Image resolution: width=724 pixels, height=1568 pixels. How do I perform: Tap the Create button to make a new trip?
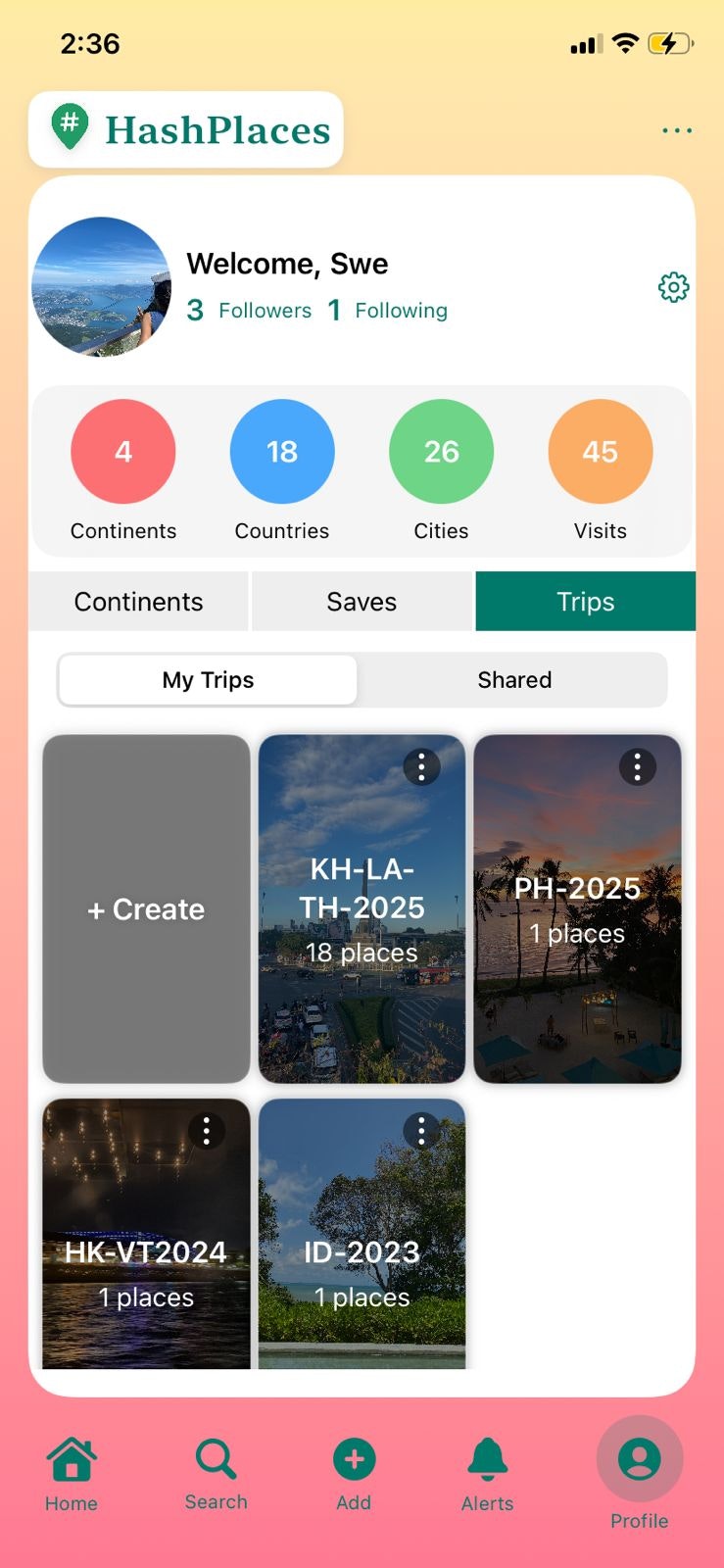145,909
